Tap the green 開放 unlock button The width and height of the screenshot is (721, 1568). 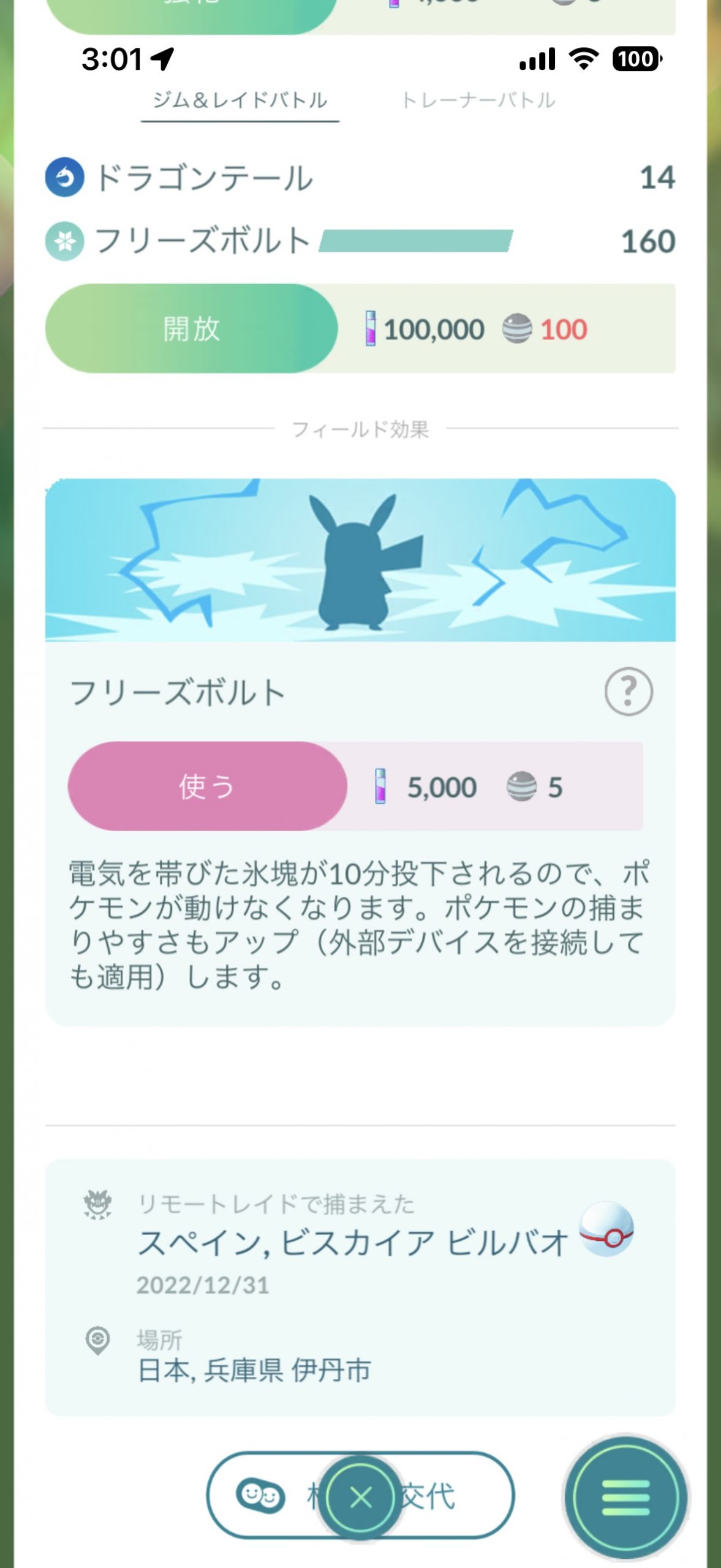[191, 329]
